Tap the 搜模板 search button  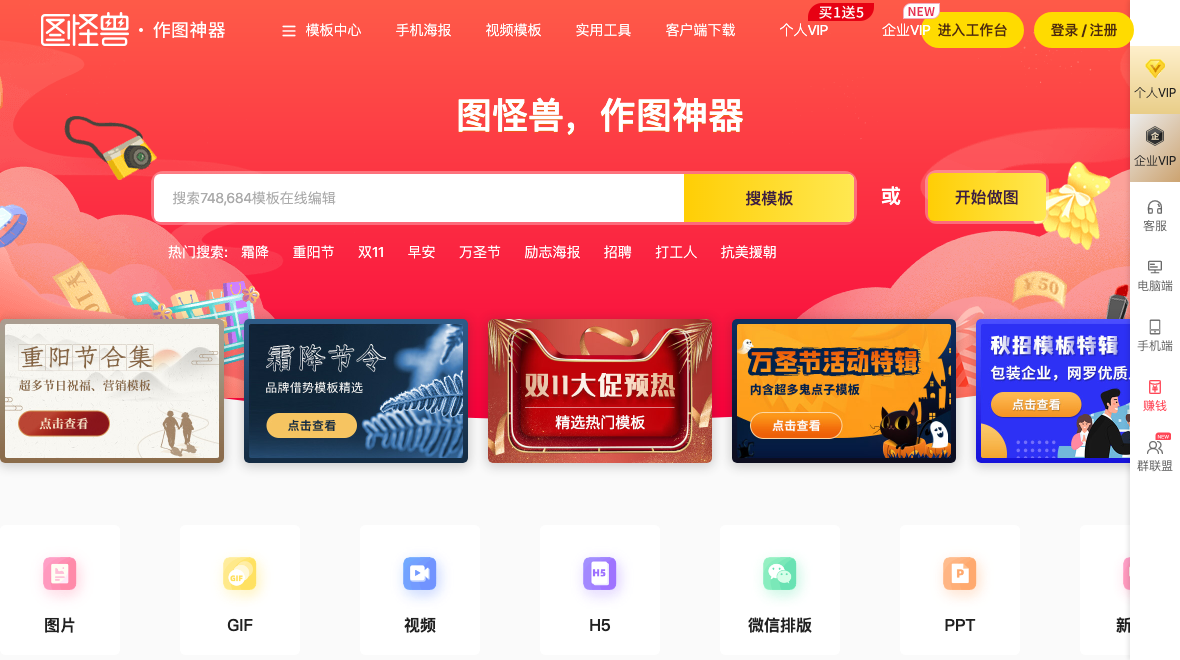(x=769, y=198)
